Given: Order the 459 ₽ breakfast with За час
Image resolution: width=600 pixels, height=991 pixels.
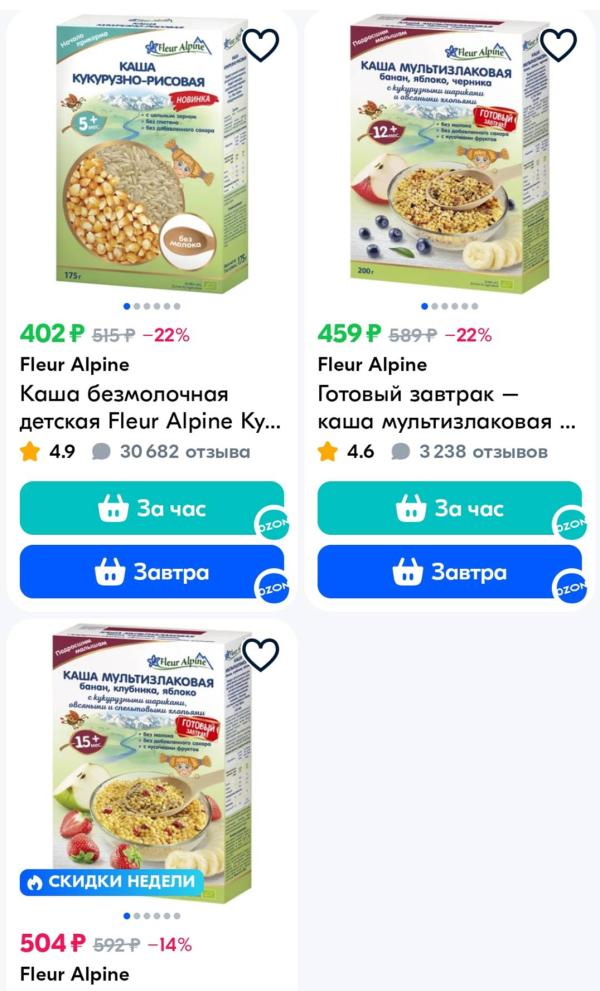Looking at the screenshot, I should 449,508.
